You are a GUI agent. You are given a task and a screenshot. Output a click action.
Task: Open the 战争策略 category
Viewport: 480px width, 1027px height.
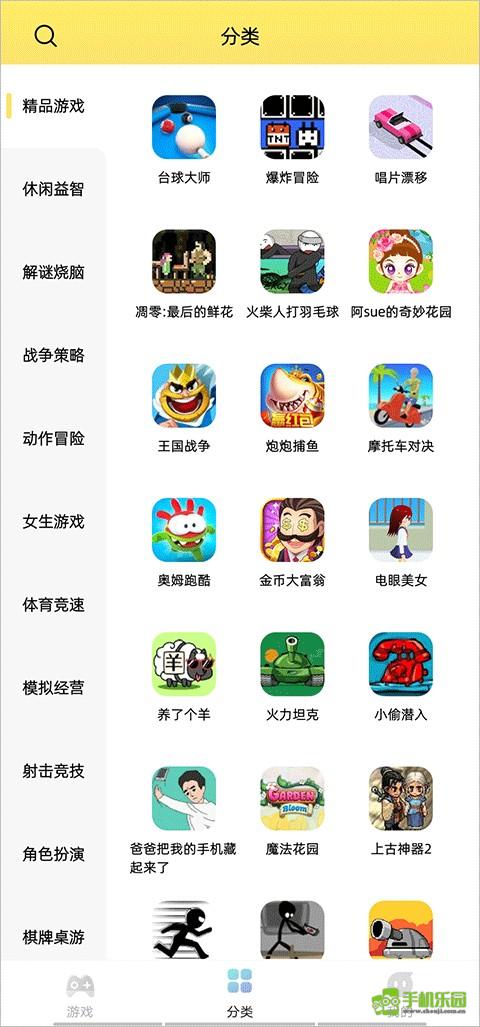pos(53,356)
